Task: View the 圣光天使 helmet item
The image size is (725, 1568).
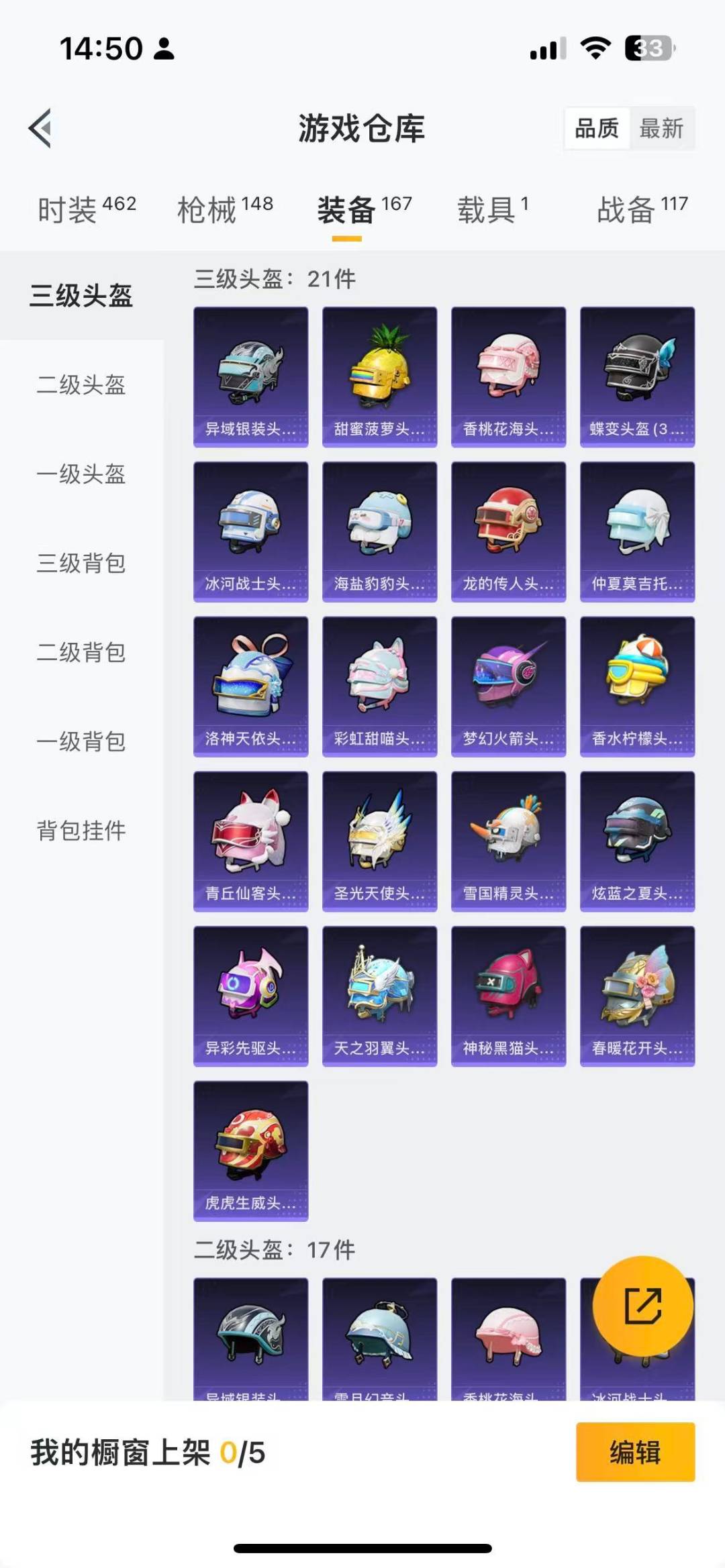Action: (379, 841)
